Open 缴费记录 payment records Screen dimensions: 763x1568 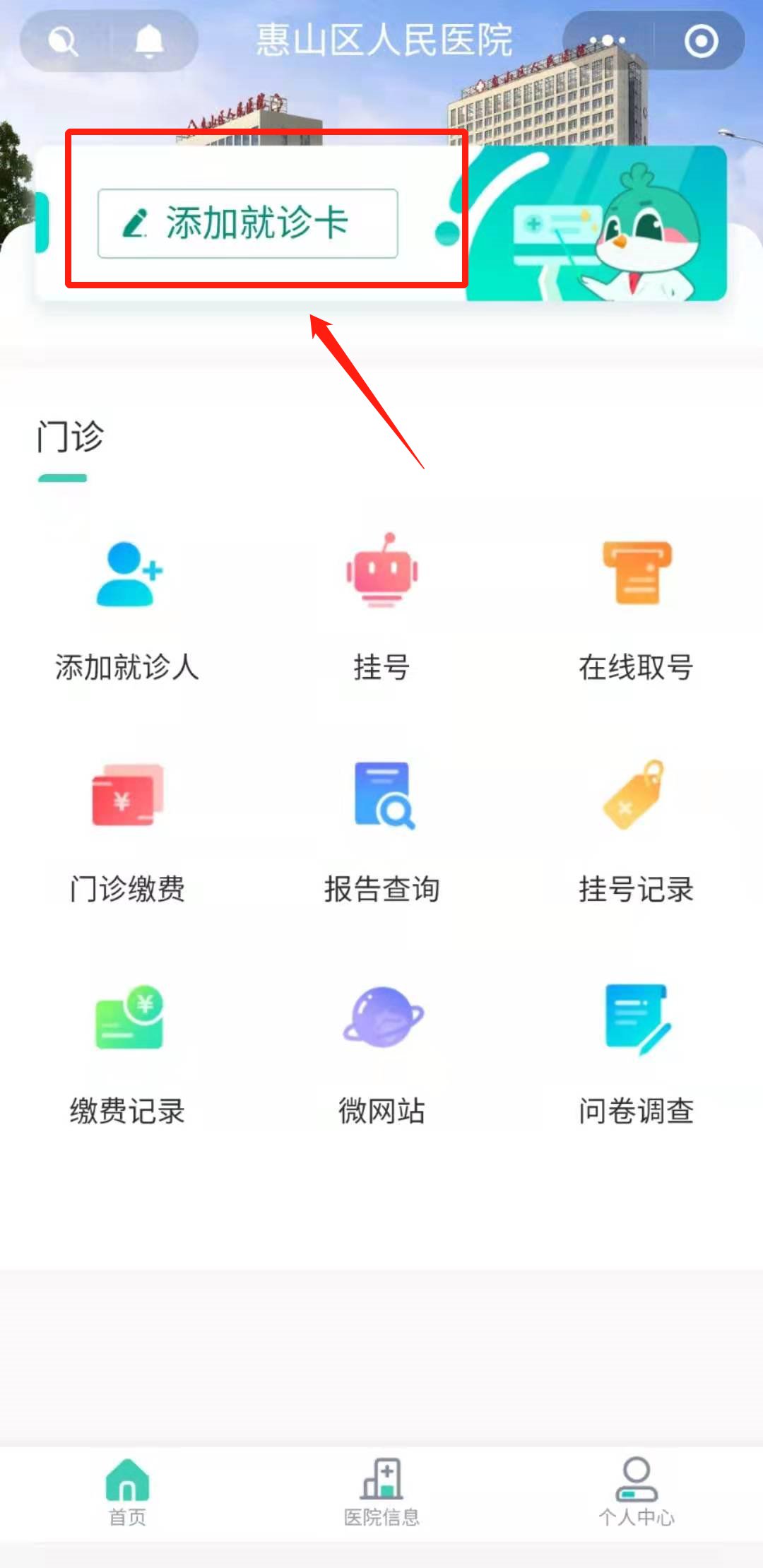click(x=128, y=1053)
